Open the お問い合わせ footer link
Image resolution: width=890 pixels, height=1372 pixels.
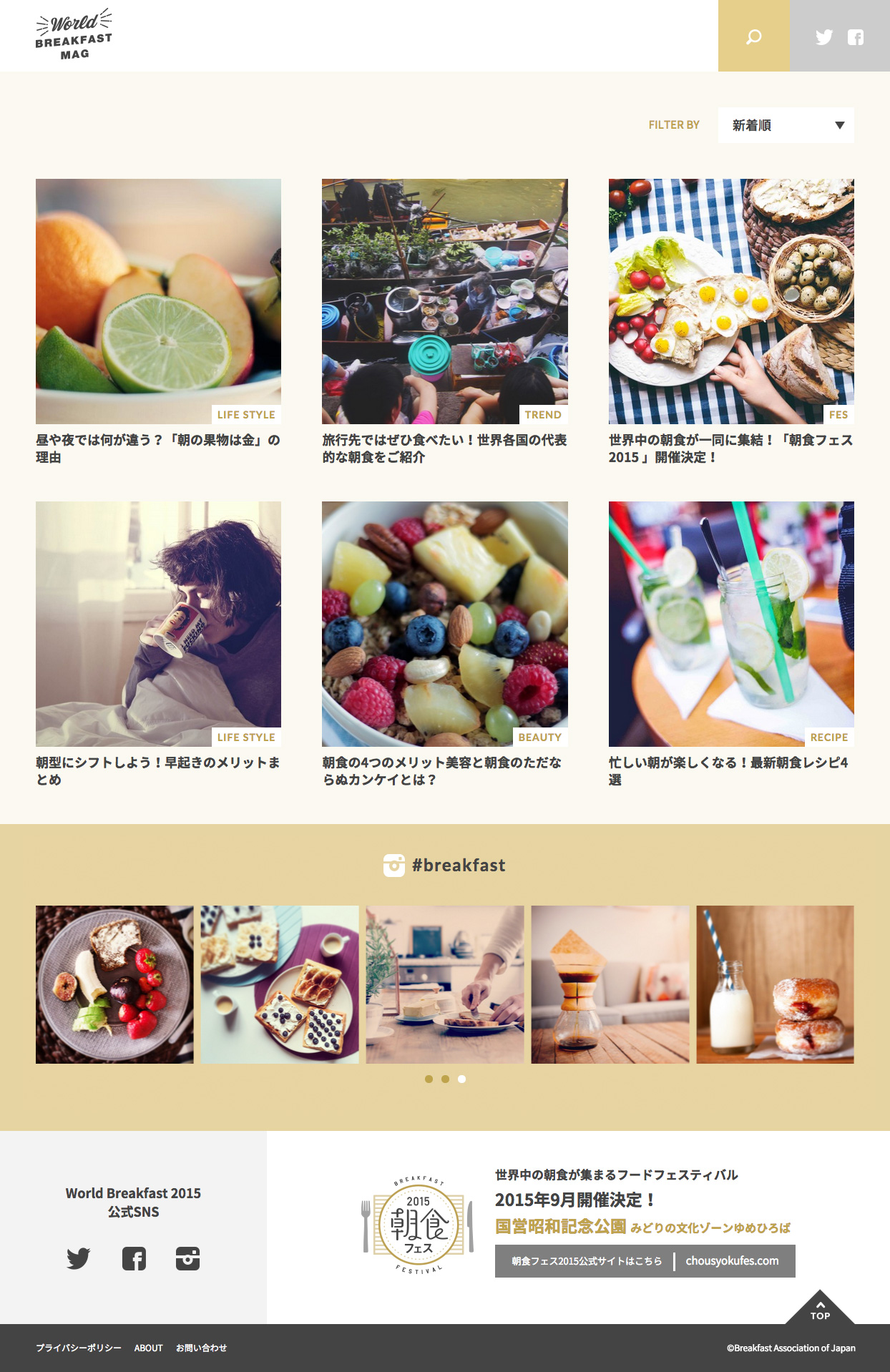201,1348
